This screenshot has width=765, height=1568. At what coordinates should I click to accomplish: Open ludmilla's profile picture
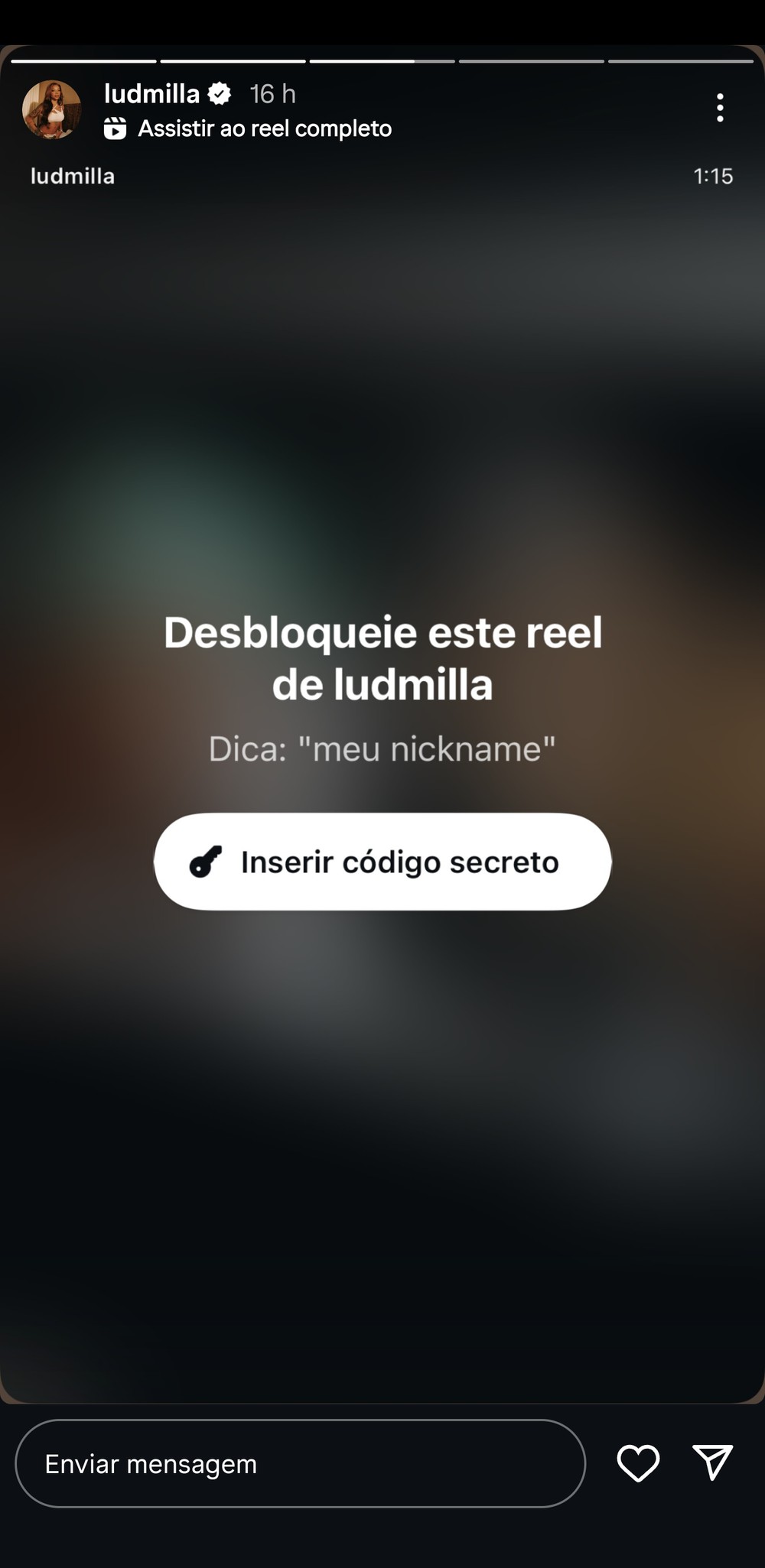[52, 109]
